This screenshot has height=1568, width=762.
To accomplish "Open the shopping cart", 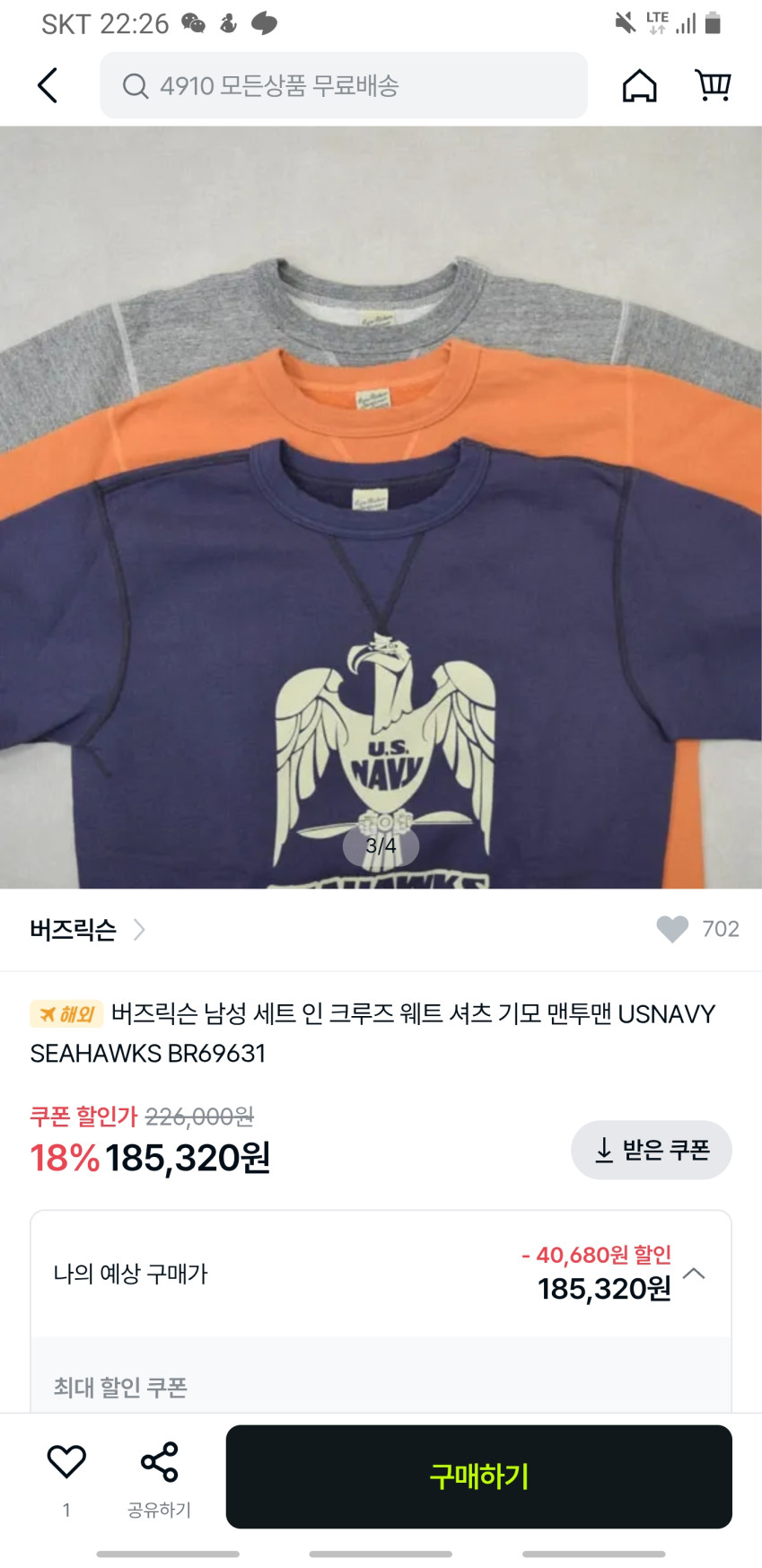I will coord(713,85).
